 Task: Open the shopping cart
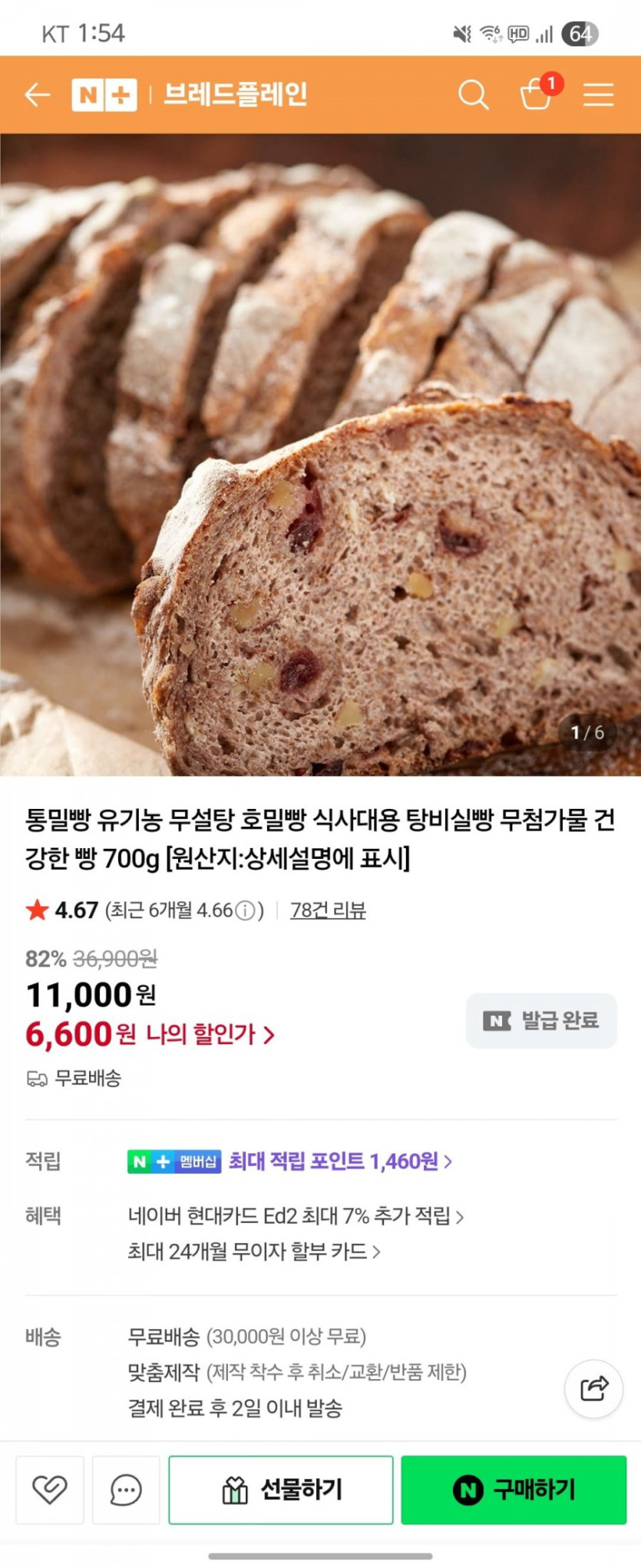(537, 94)
